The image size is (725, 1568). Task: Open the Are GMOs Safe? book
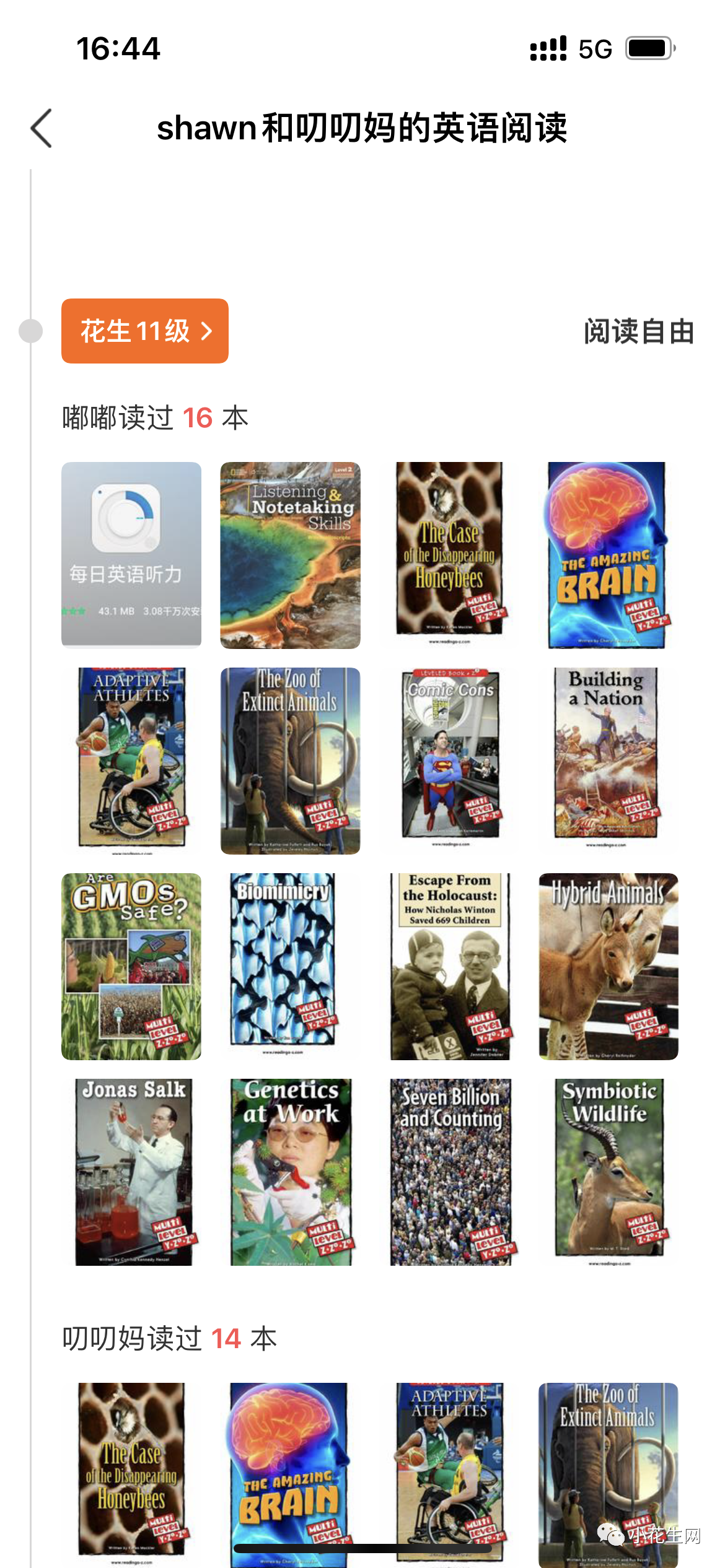[x=131, y=966]
